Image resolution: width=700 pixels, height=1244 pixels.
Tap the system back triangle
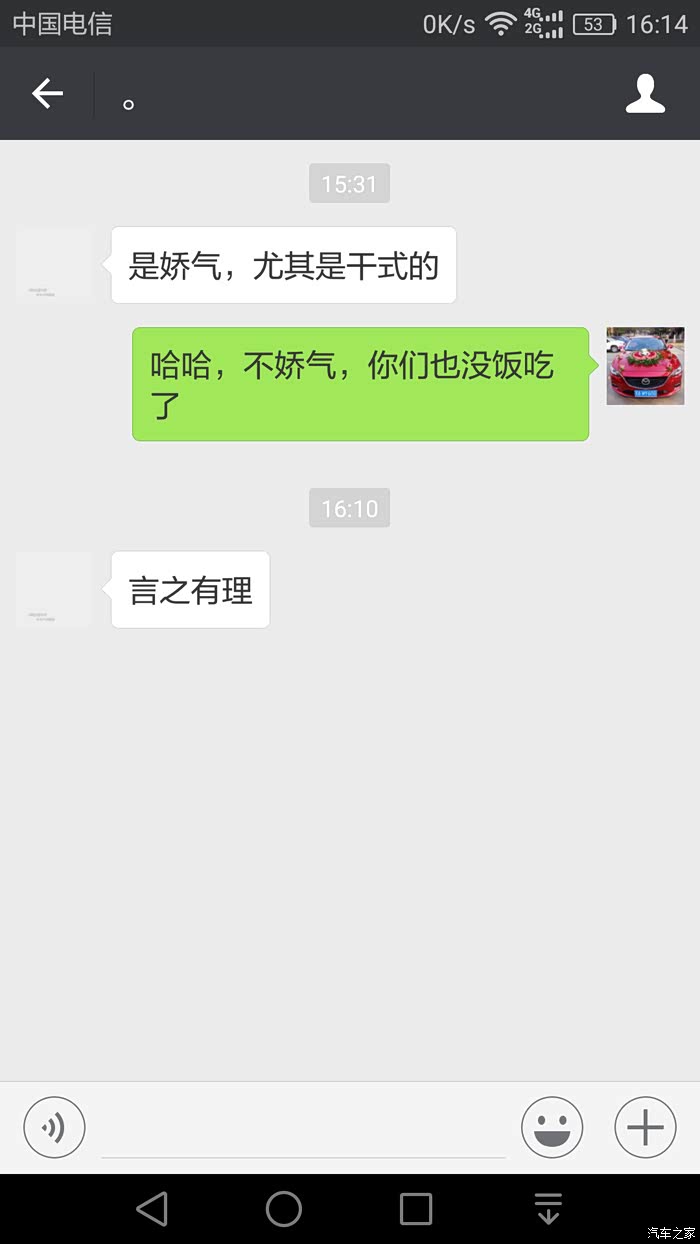tap(152, 1209)
